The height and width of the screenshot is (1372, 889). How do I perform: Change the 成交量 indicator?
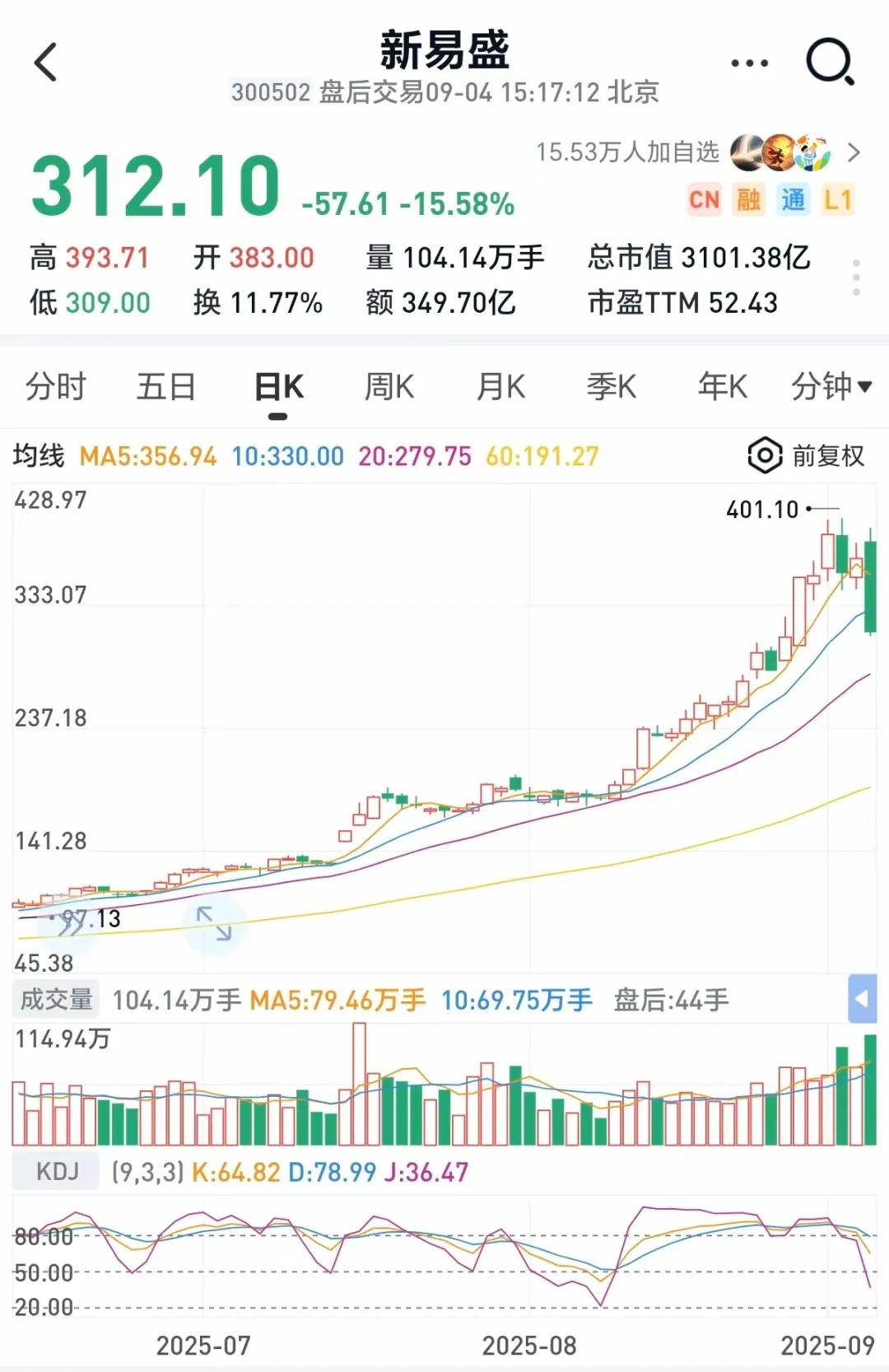[x=56, y=1000]
